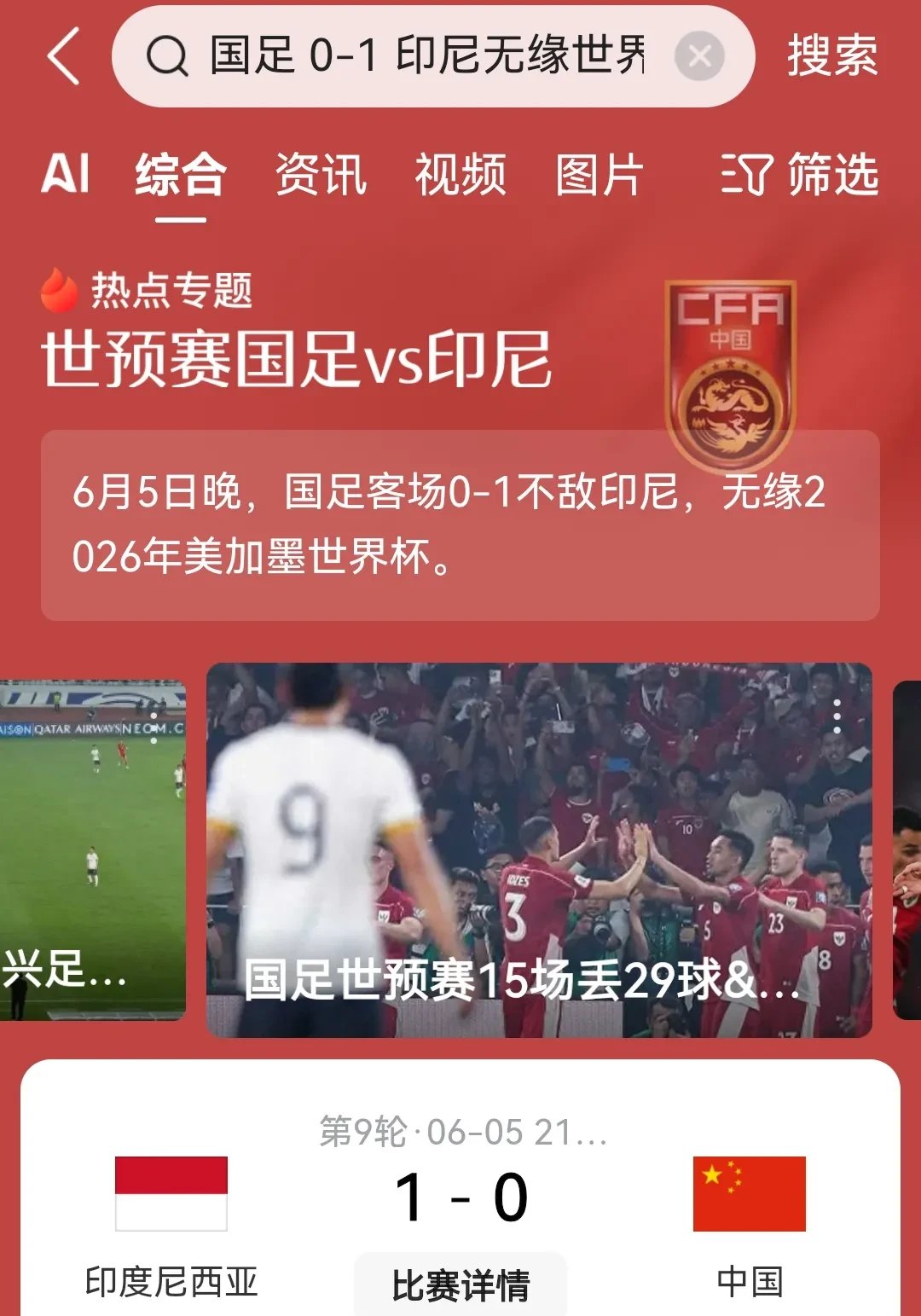Screen dimensions: 921x1316
Task: Tap the 搜索 button
Action: click(831, 56)
